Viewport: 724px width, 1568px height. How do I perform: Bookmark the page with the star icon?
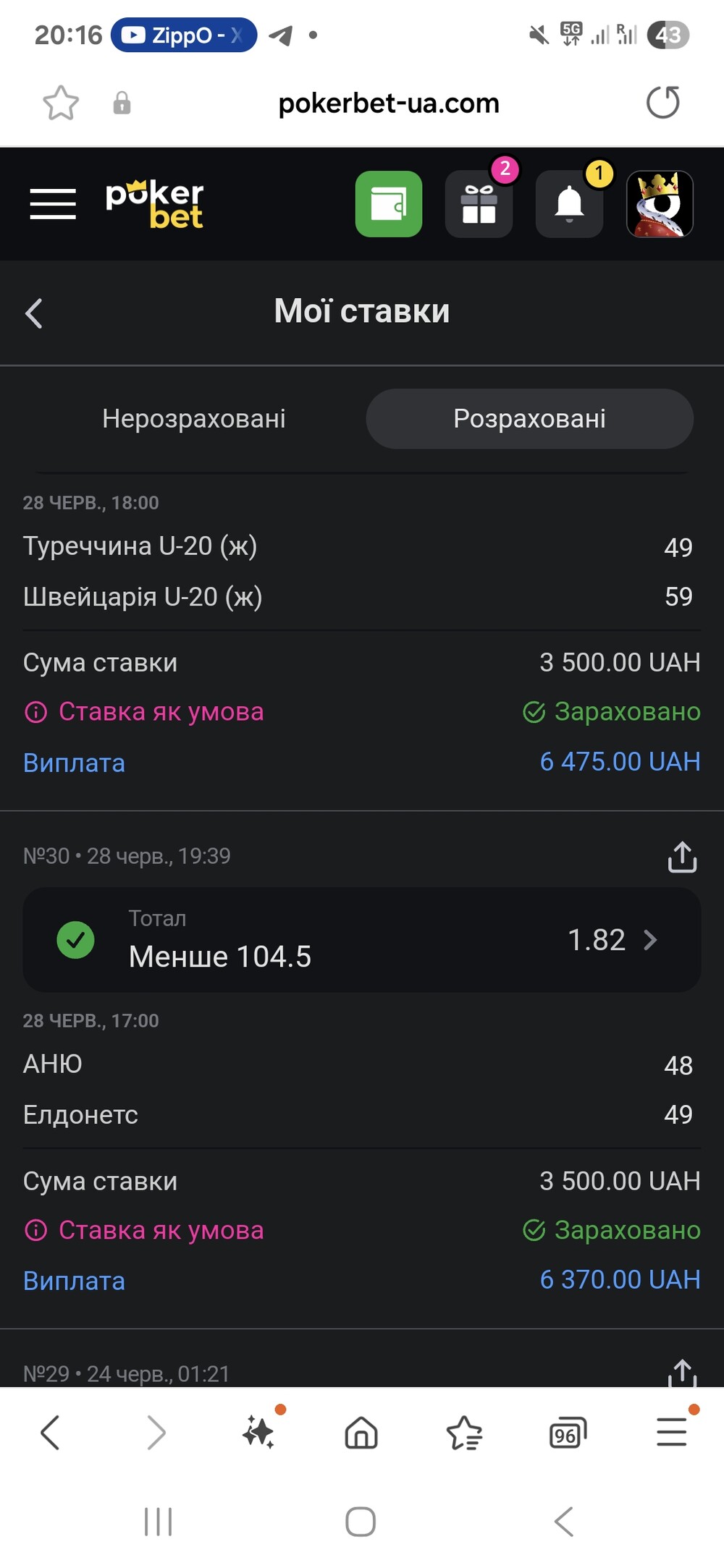(x=61, y=103)
